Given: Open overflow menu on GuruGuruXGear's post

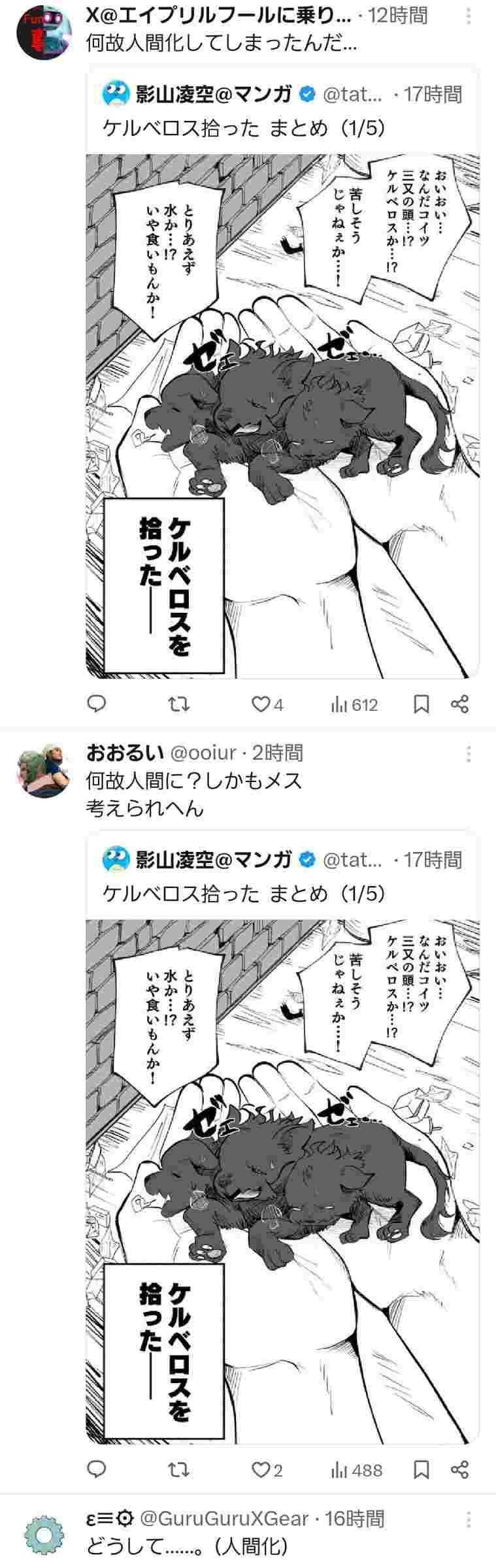Looking at the screenshot, I should (x=469, y=1519).
